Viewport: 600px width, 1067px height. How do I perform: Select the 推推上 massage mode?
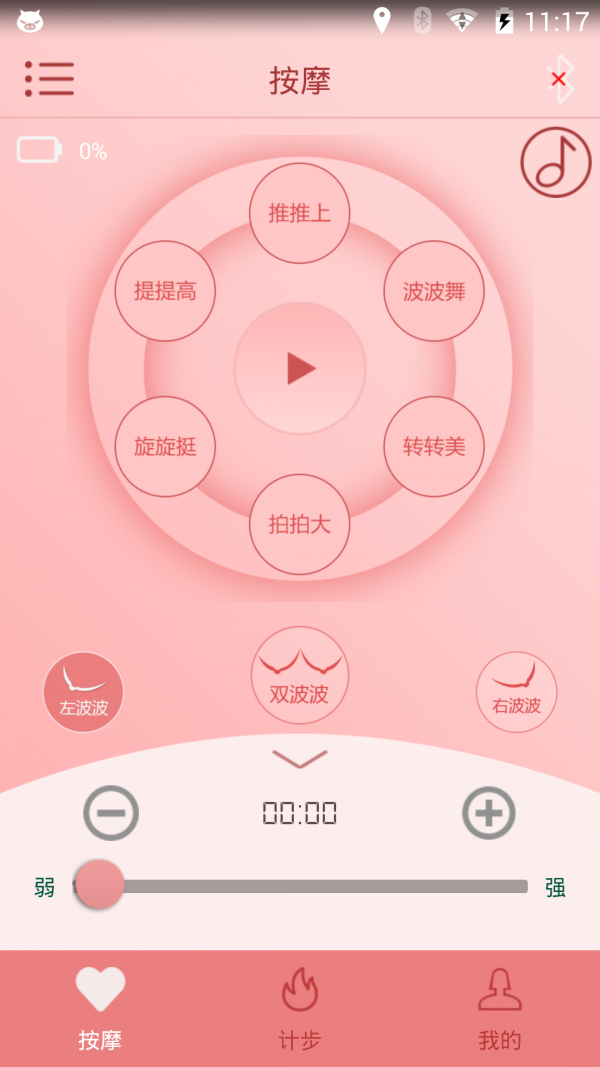click(299, 213)
